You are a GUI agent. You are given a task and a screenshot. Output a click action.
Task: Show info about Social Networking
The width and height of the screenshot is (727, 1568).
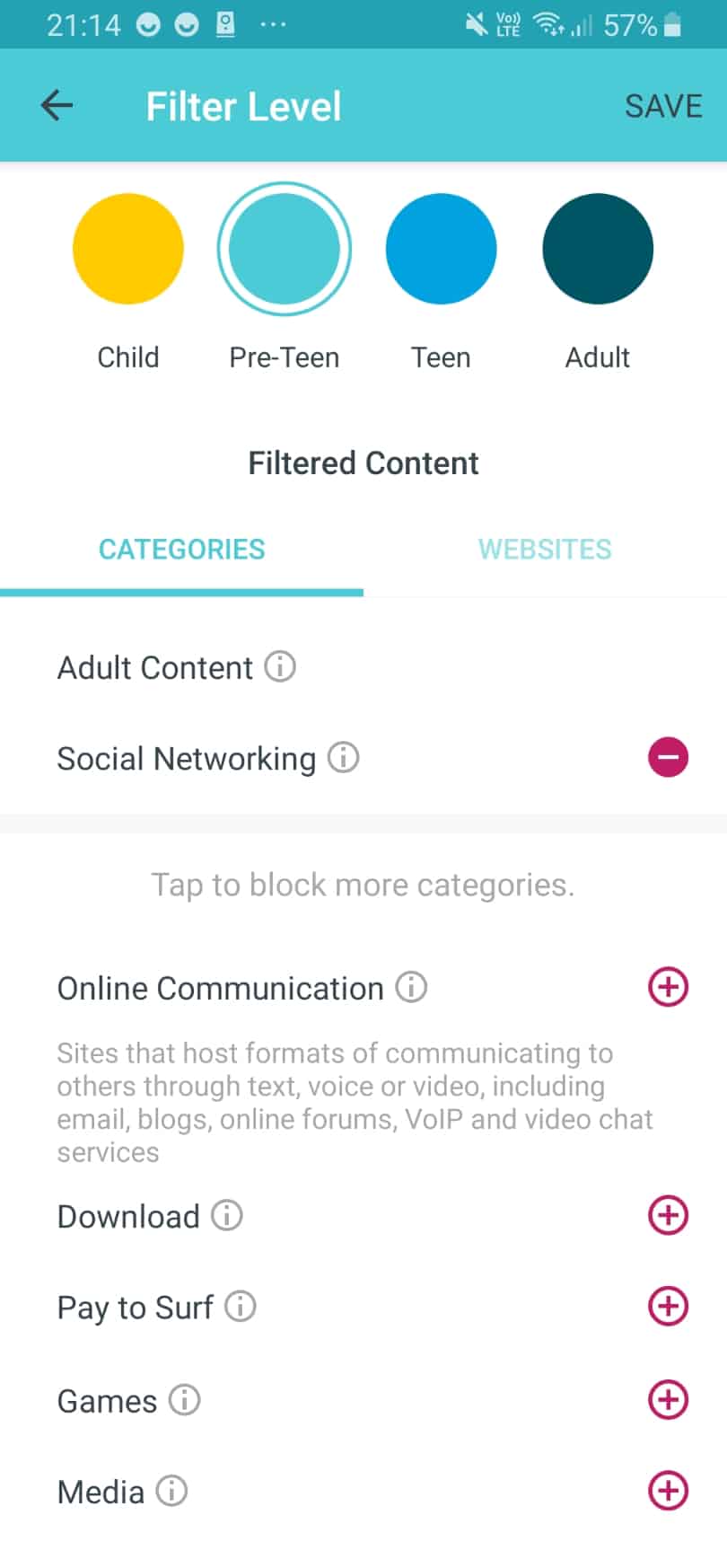[x=343, y=758]
